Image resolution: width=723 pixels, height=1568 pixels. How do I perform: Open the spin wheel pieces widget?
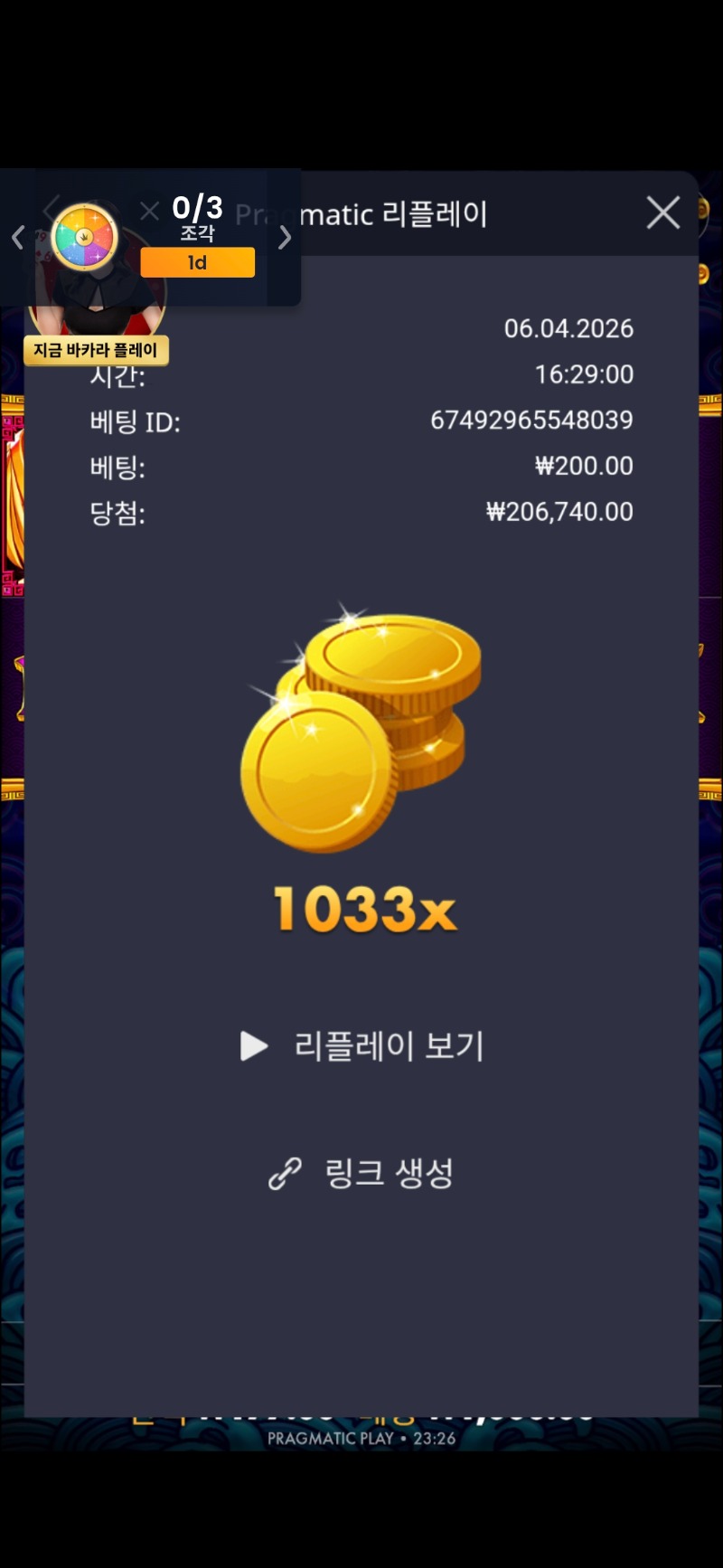click(86, 238)
